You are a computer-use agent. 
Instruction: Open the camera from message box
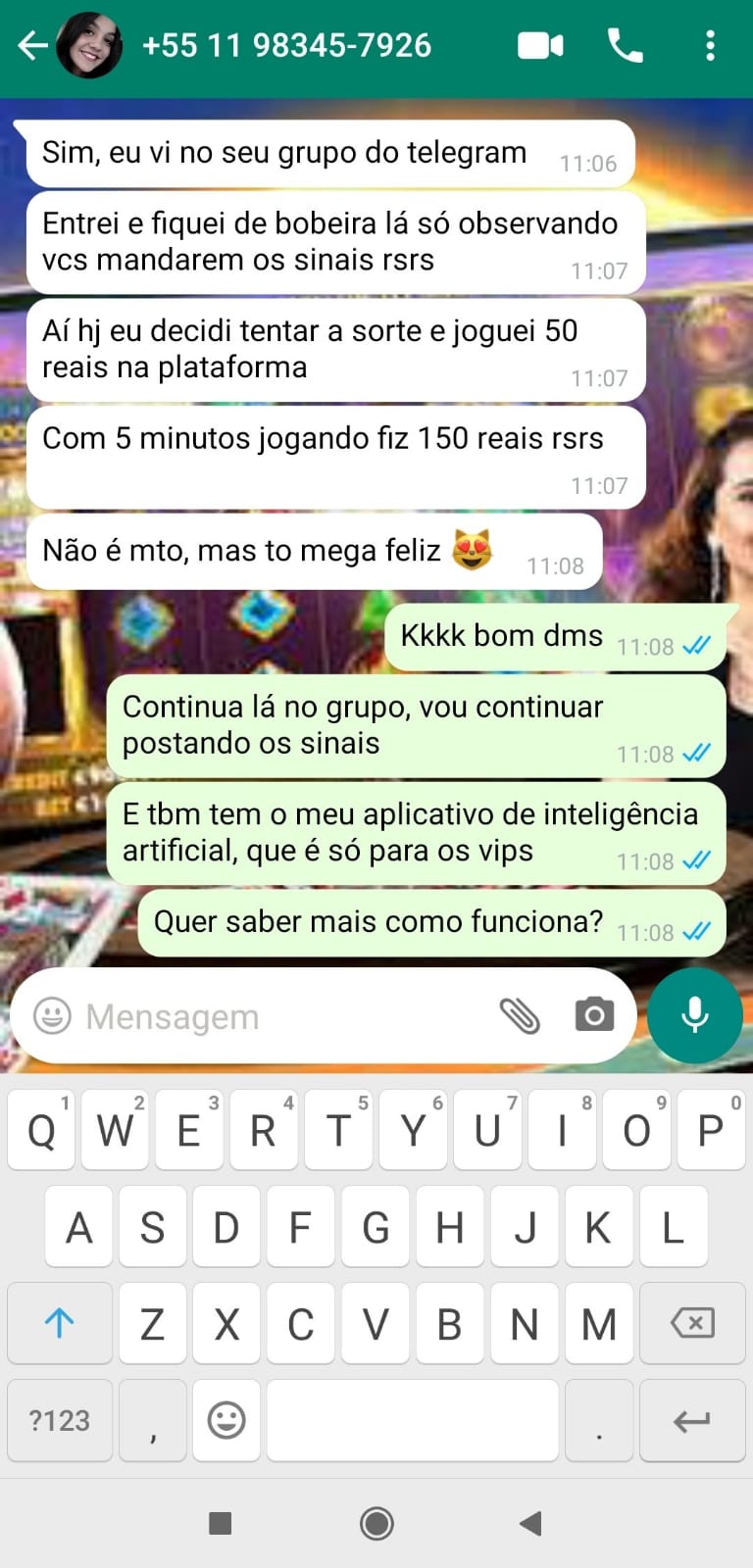594,1015
